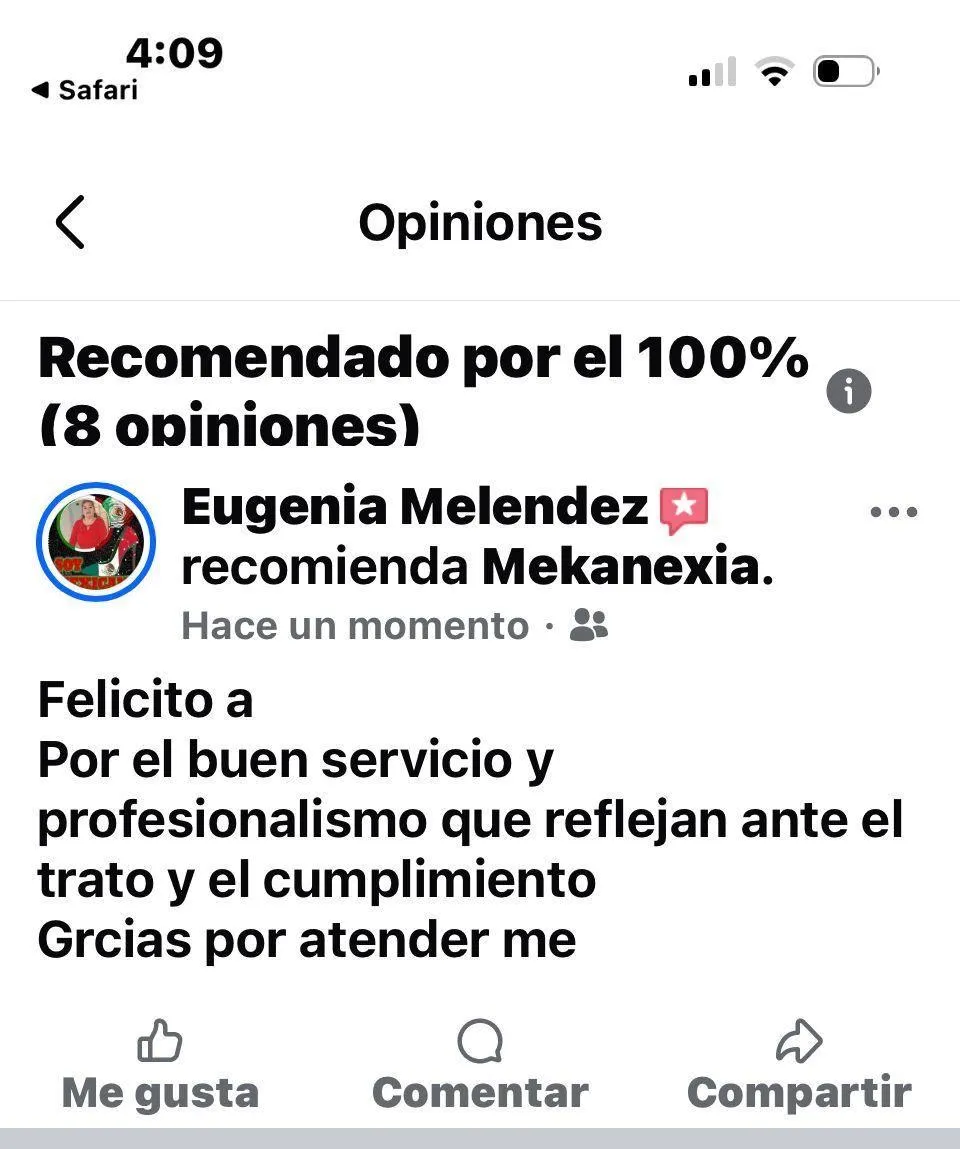This screenshot has width=960, height=1149.
Task: Select the Opiniones header title
Action: (x=481, y=222)
